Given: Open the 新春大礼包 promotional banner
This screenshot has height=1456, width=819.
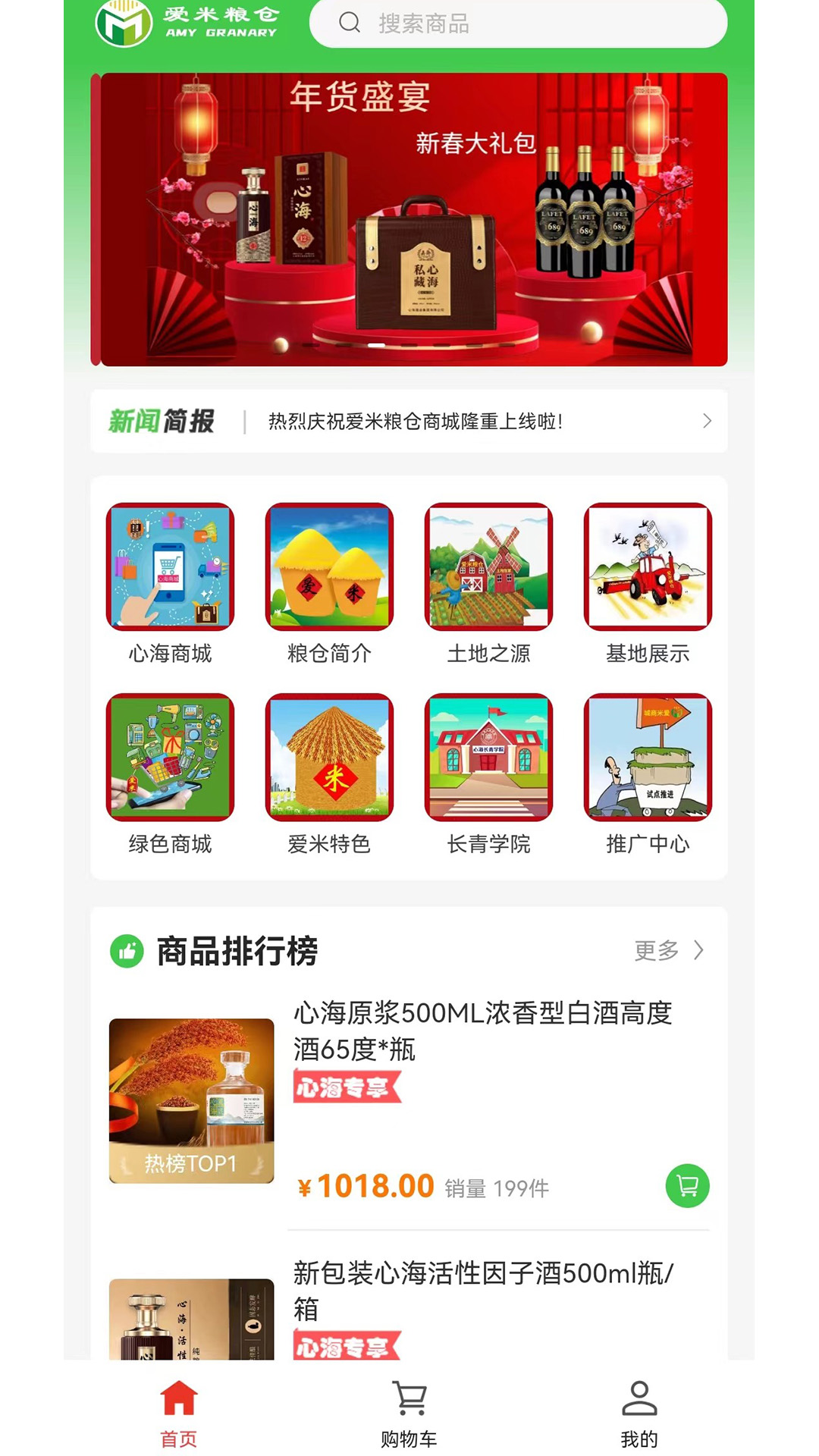Looking at the screenshot, I should pos(409,220).
